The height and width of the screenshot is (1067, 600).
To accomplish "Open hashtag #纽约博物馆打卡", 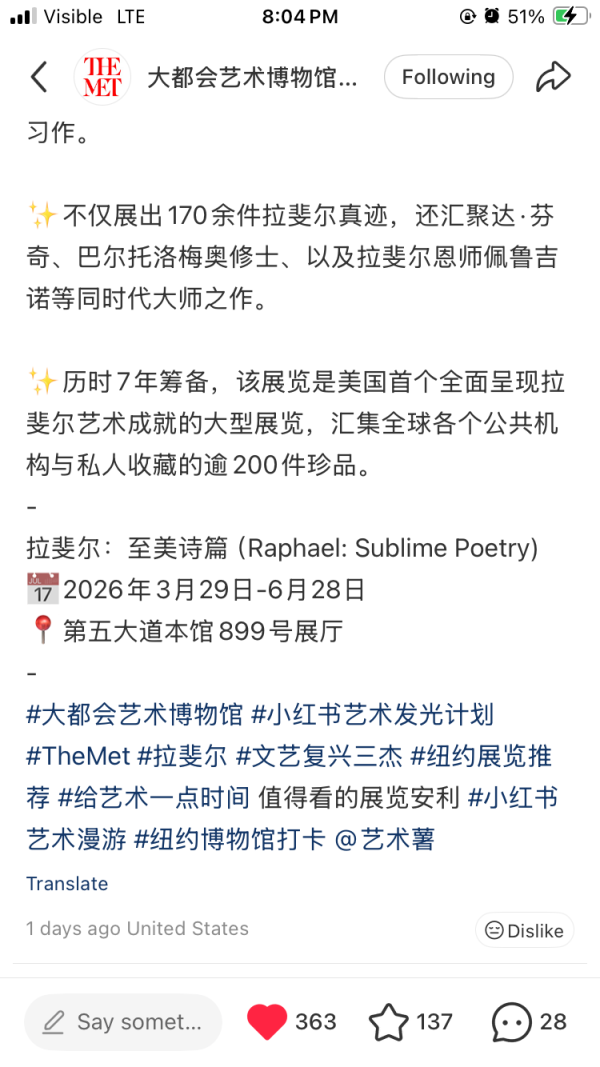I will click(230, 839).
